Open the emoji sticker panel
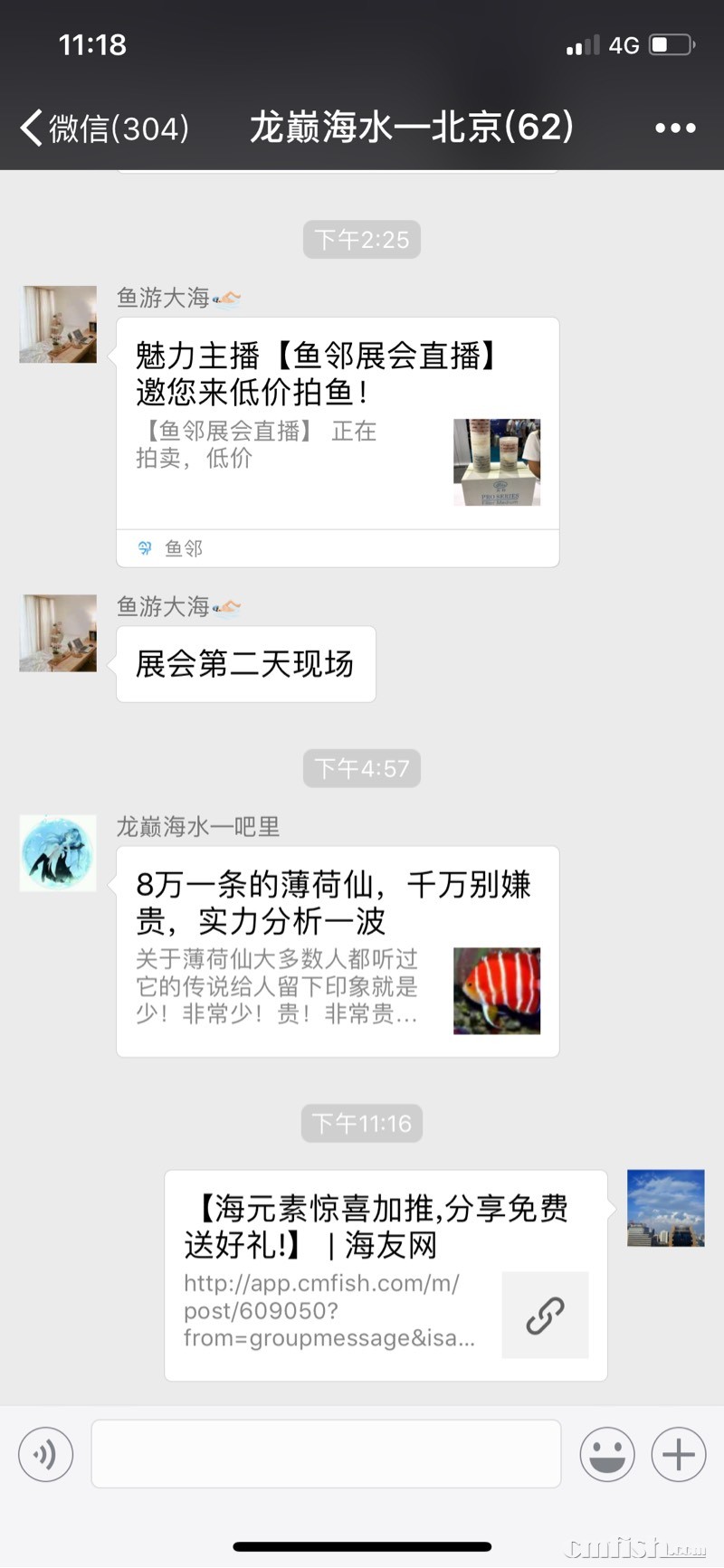This screenshot has height=1568, width=724. [x=606, y=1454]
